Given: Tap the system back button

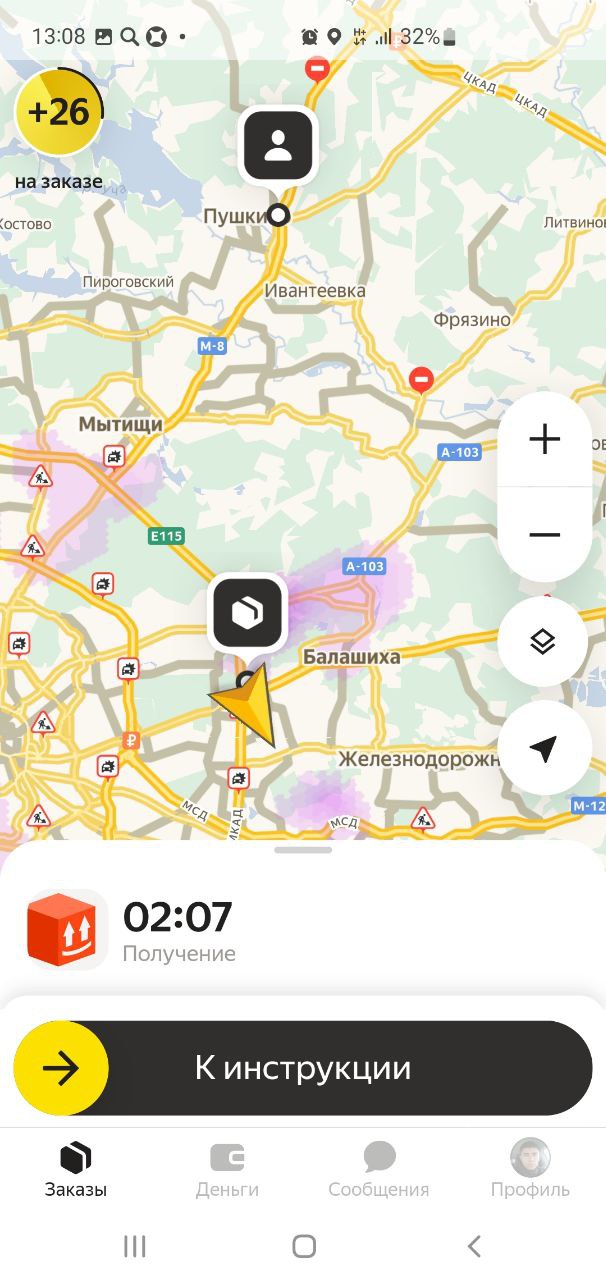Looking at the screenshot, I should (x=474, y=1246).
